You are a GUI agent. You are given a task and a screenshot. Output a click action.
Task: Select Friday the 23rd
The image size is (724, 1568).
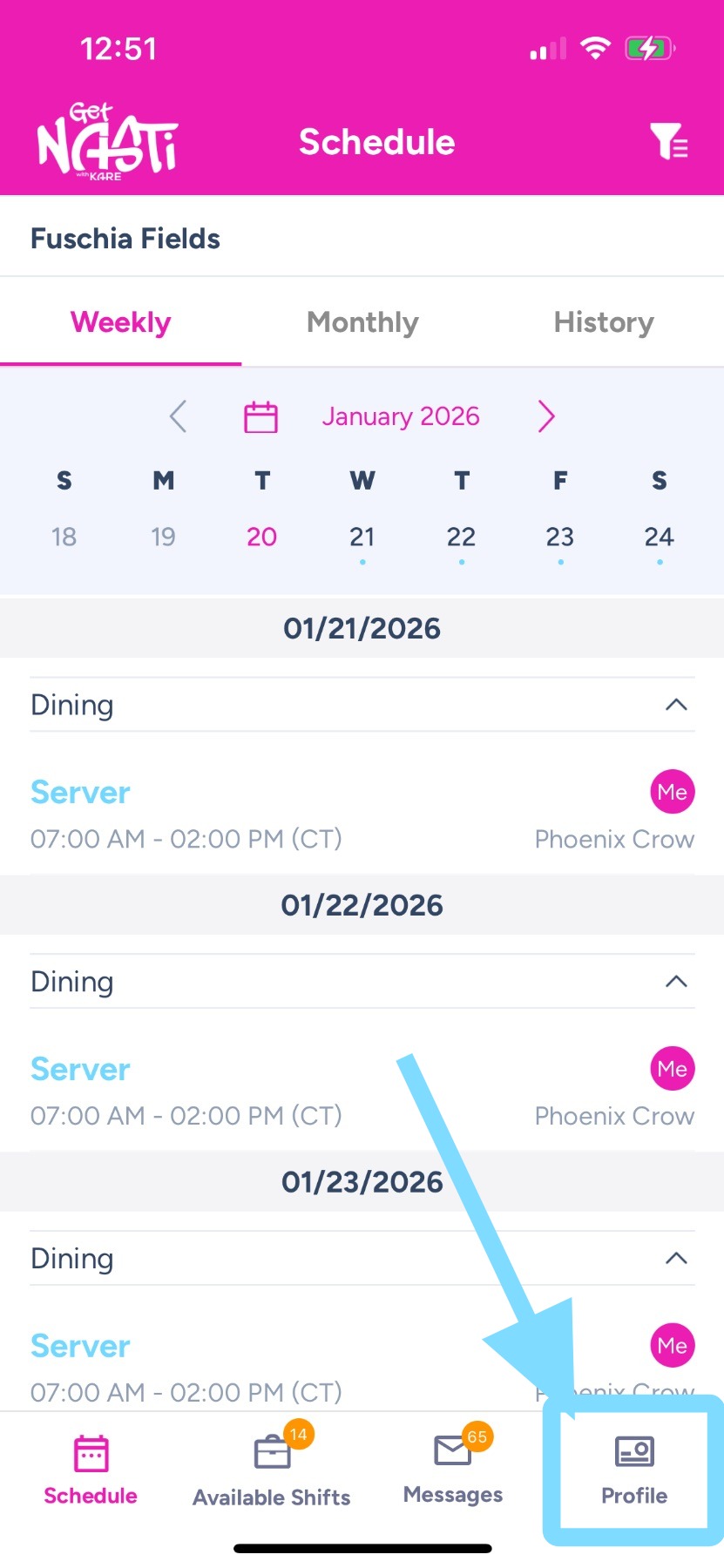[560, 537]
